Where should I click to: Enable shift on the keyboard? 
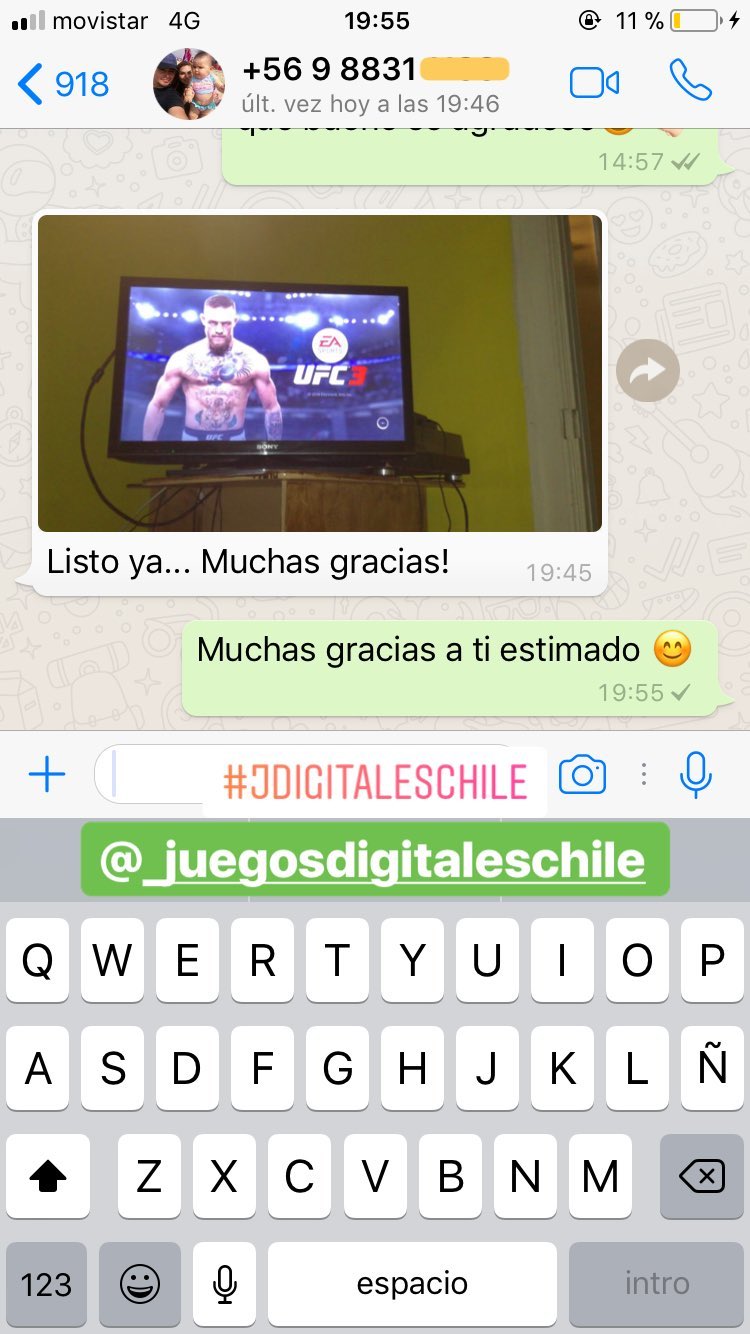click(x=47, y=1176)
